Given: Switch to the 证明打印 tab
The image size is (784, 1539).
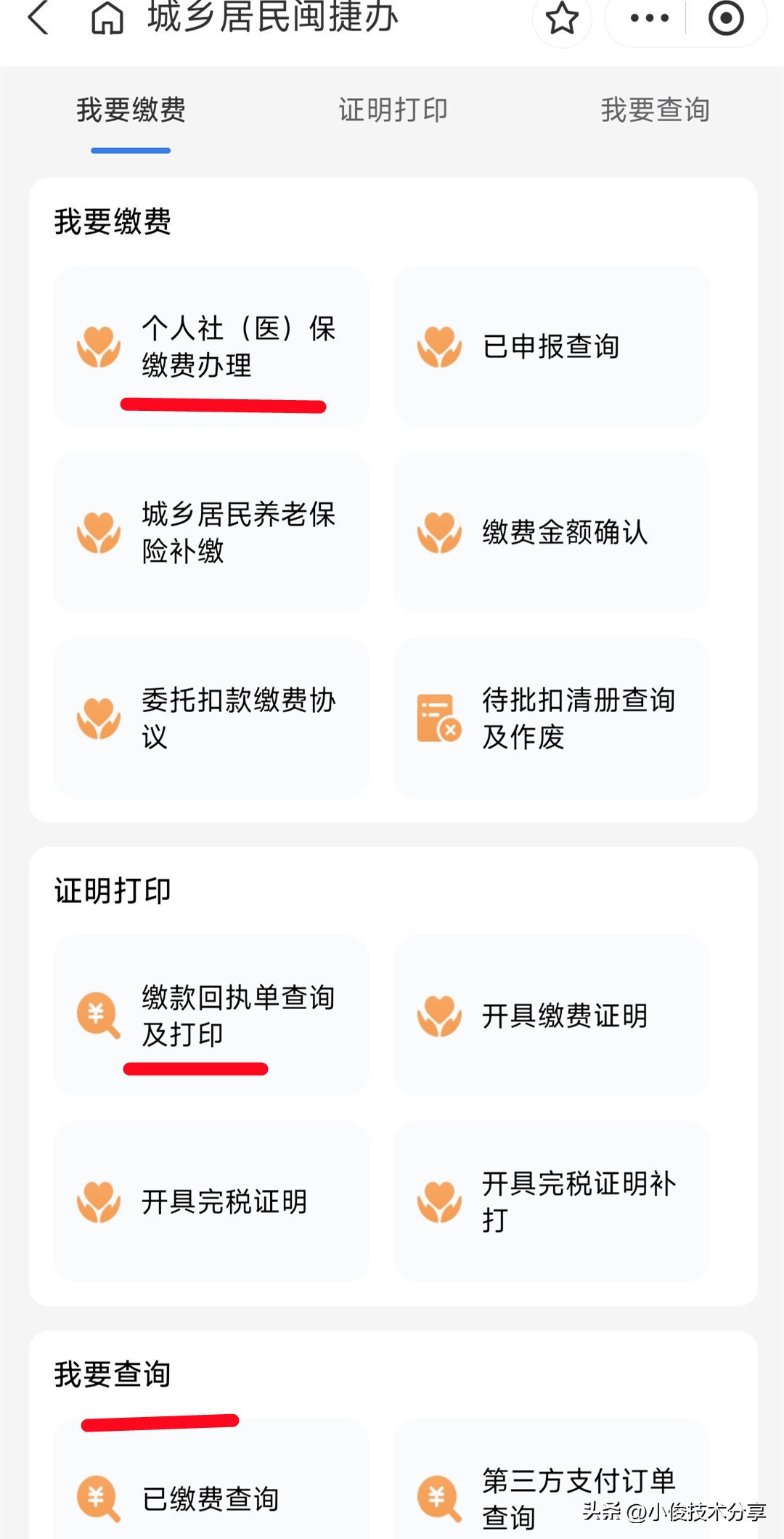Looking at the screenshot, I should point(393,110).
